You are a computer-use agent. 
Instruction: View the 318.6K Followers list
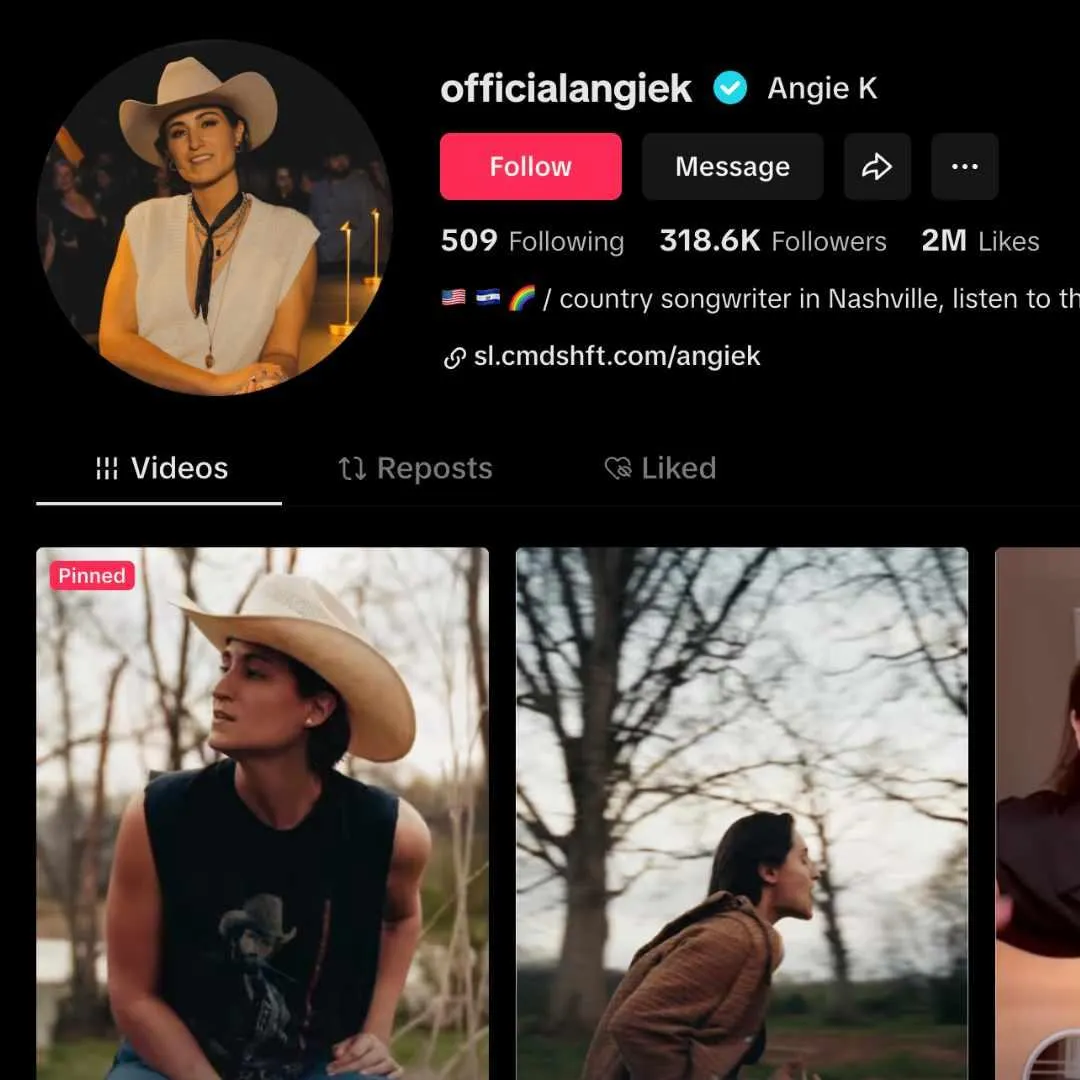[x=772, y=241]
